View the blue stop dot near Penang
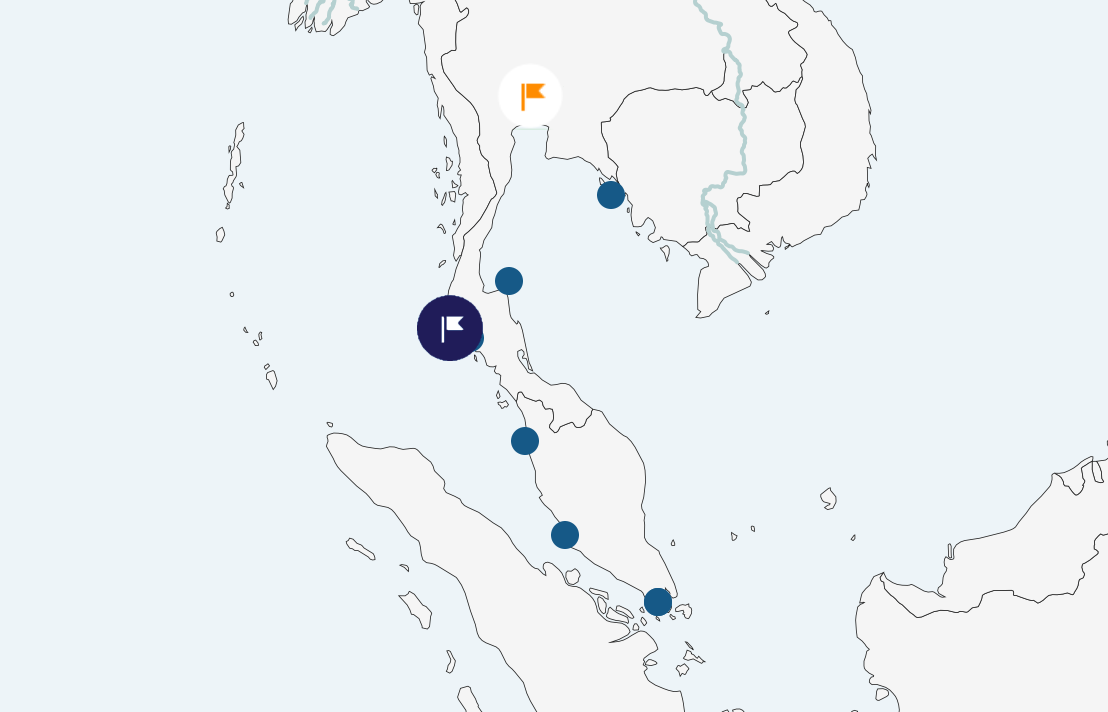This screenshot has width=1108, height=712. tap(525, 441)
